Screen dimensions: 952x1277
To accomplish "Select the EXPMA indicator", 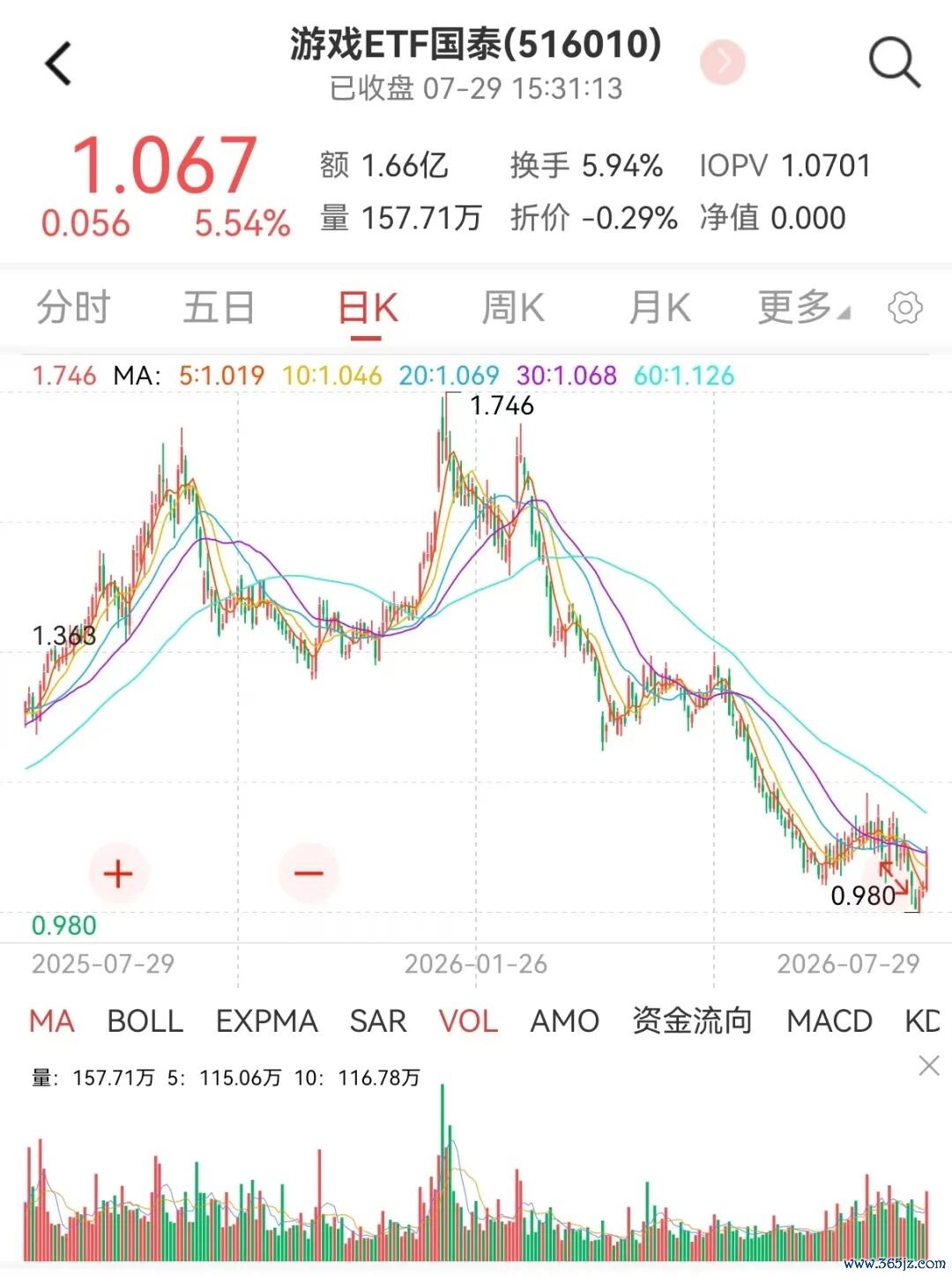I will point(267,1020).
